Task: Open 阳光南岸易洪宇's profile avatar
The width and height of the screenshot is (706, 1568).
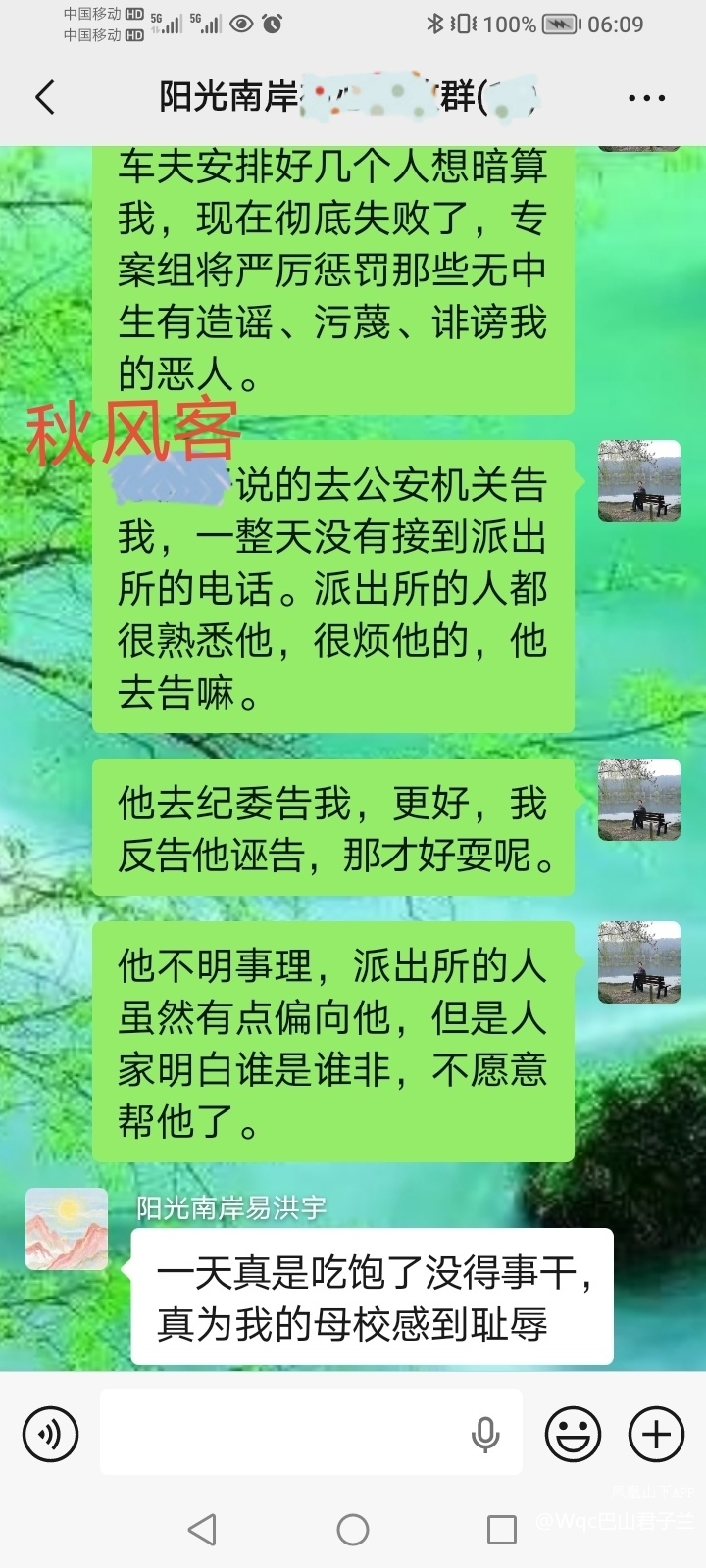Action: tap(67, 1229)
